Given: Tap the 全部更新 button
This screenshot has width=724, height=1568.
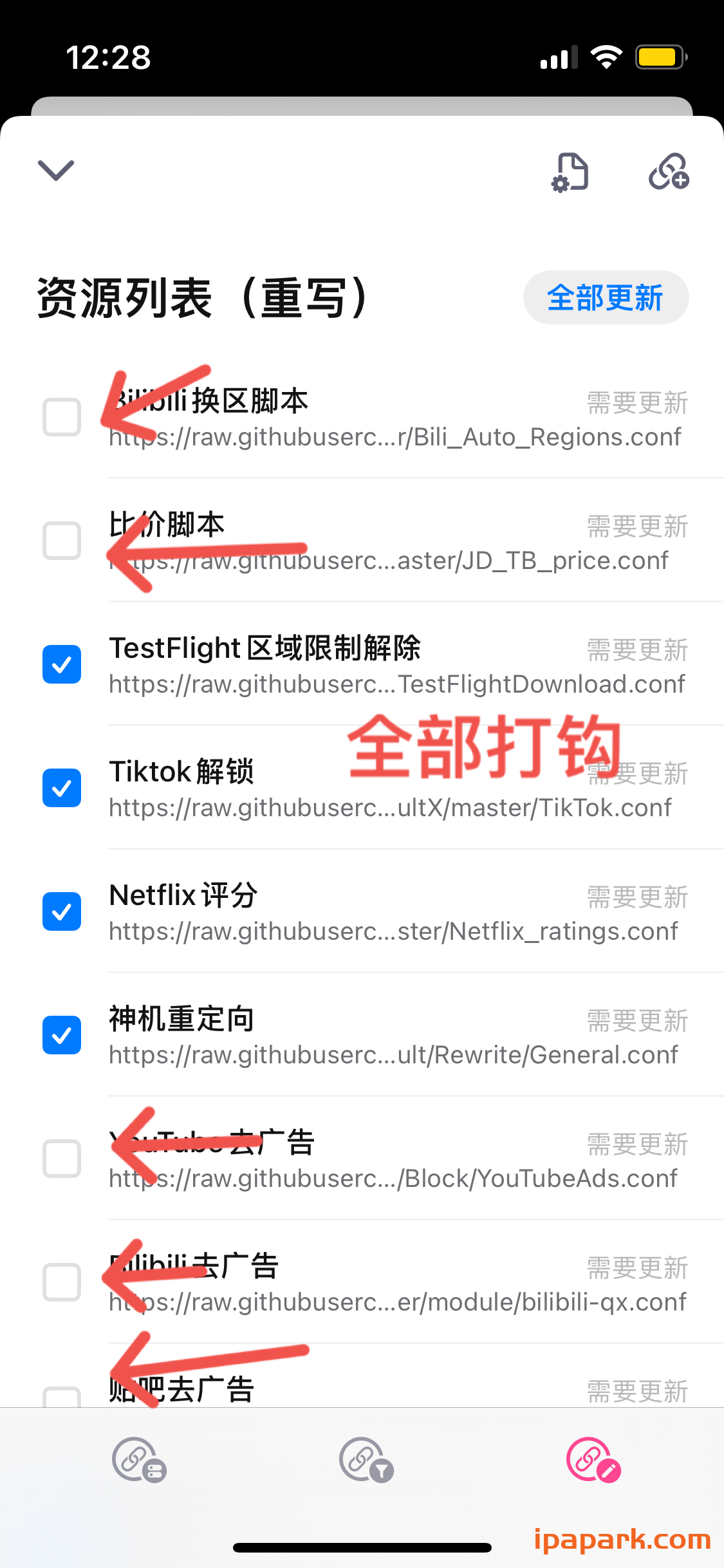Looking at the screenshot, I should (605, 297).
